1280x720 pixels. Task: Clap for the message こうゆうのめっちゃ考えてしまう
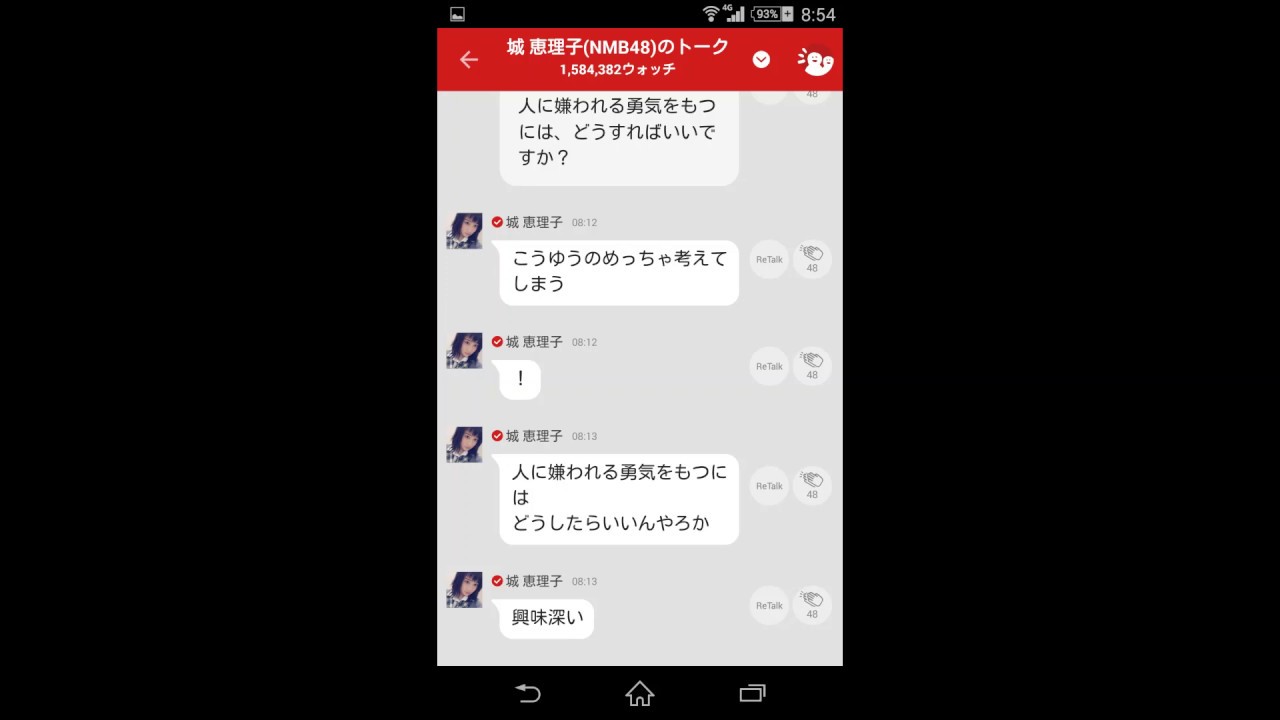tap(812, 259)
